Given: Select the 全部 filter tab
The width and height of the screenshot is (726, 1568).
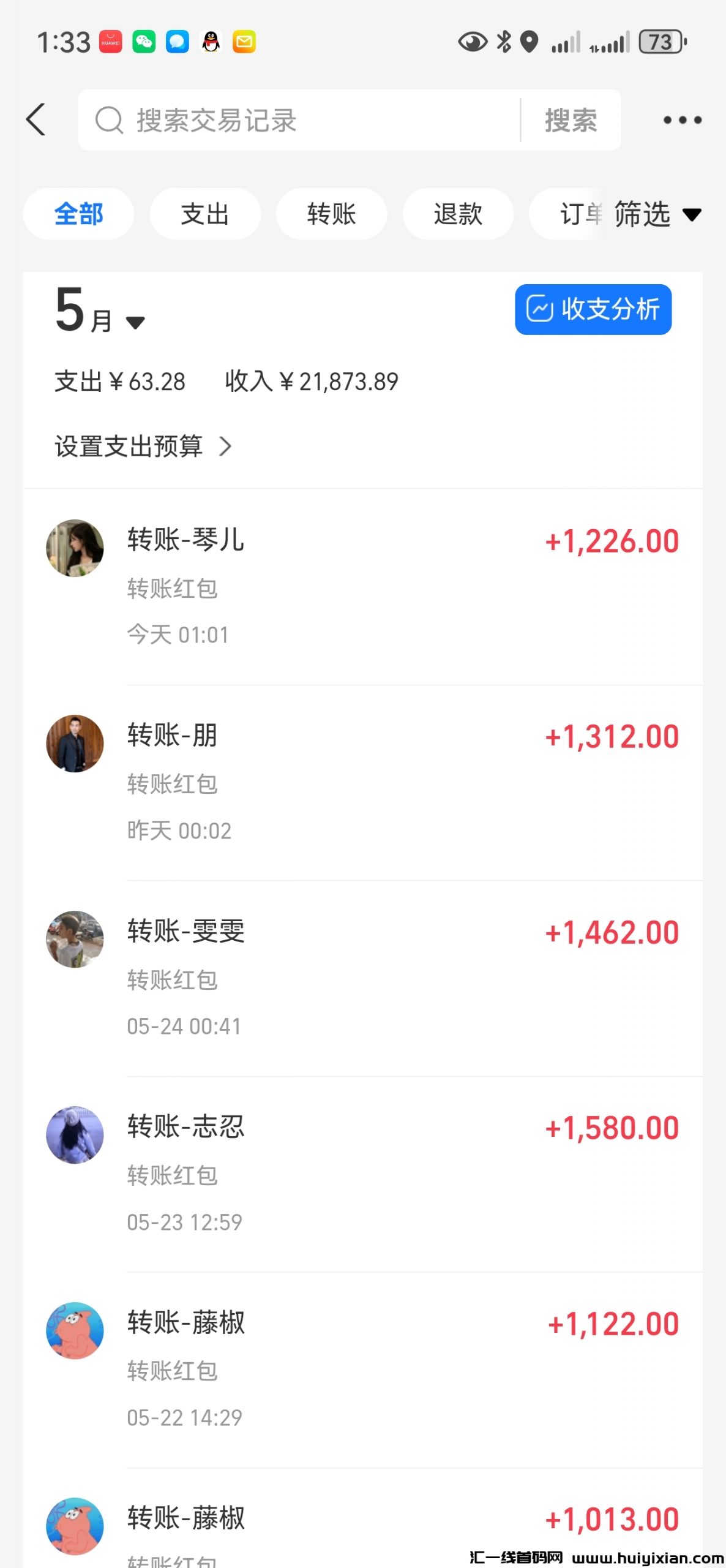Looking at the screenshot, I should click(x=78, y=214).
